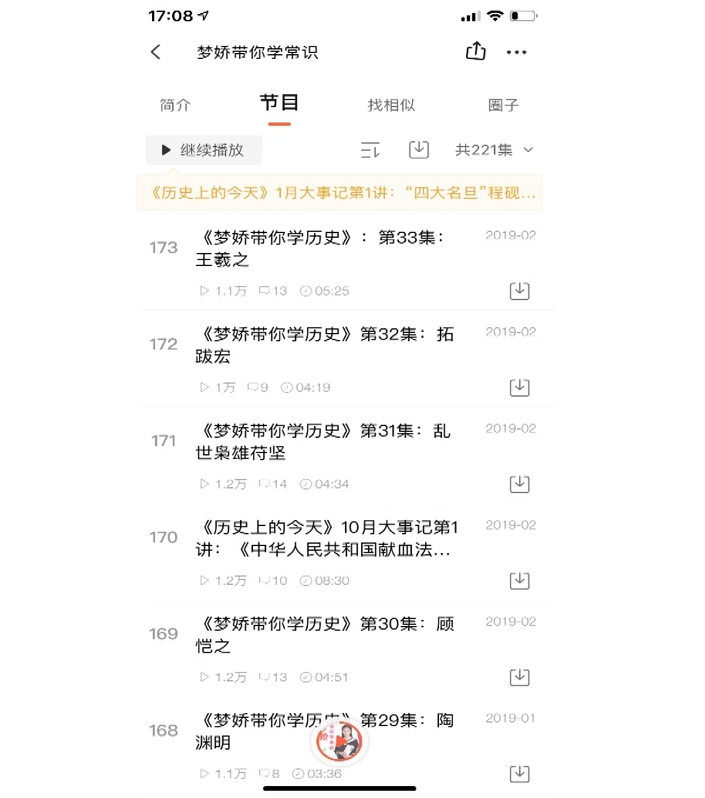Toggle the episode sort order icon

[x=370, y=150]
